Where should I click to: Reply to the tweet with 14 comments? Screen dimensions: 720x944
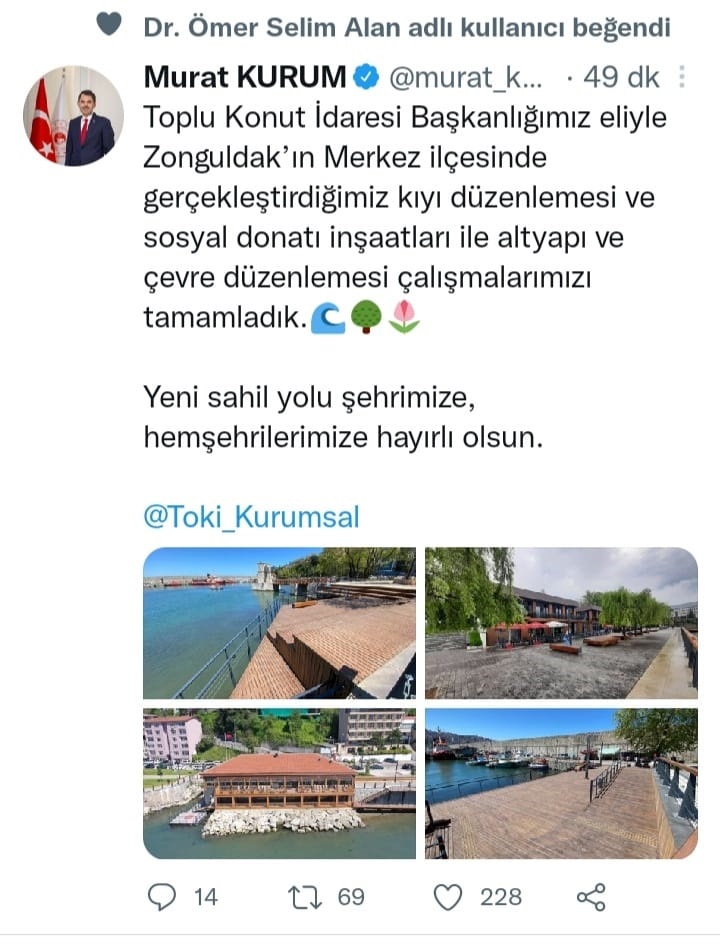pos(162,896)
